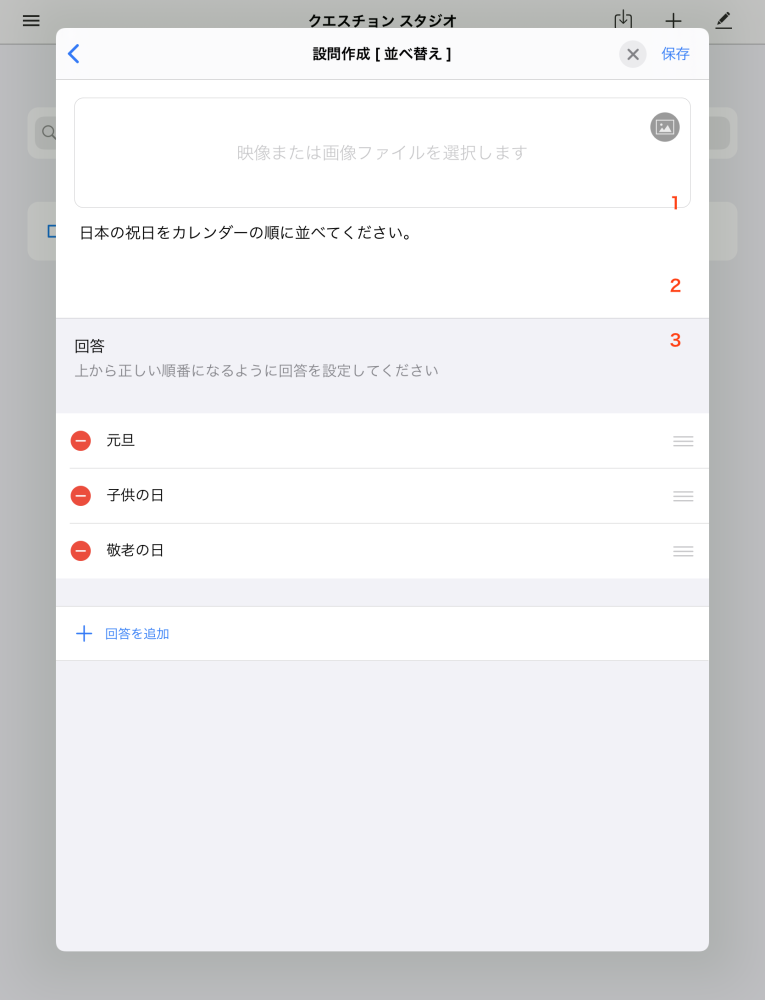The image size is (765, 1000).
Task: Tap the reorder handle for 敬老の日
Action: point(683,551)
